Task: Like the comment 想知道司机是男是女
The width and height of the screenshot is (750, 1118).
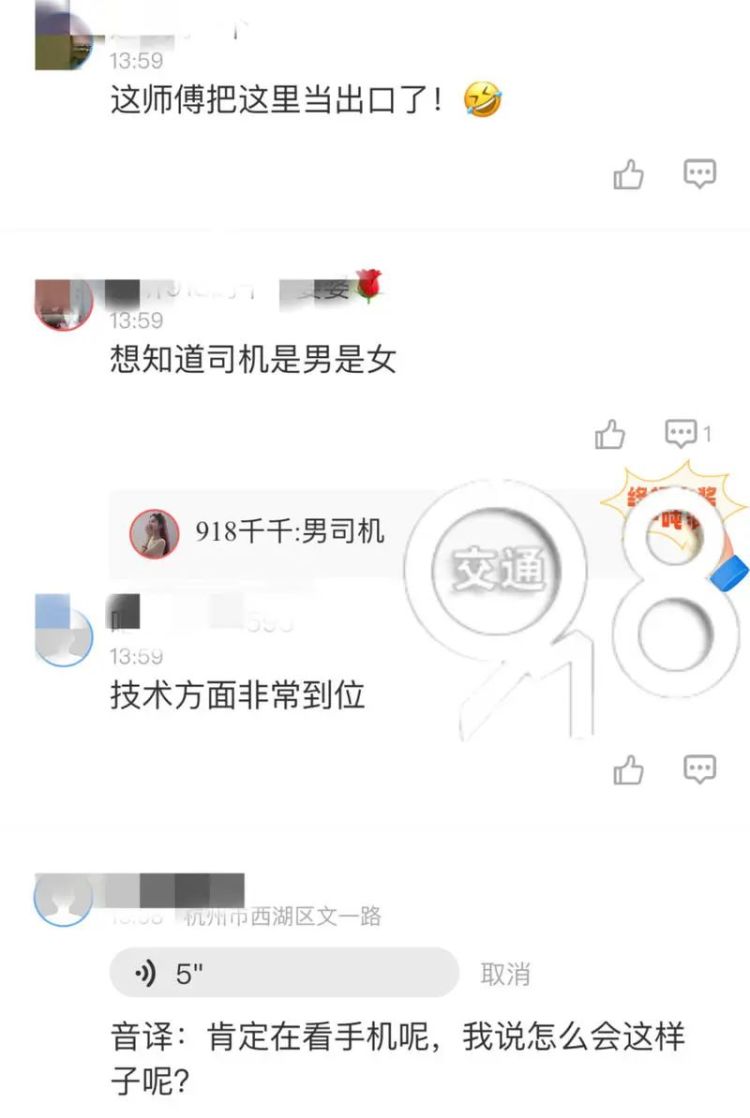Action: pos(610,434)
